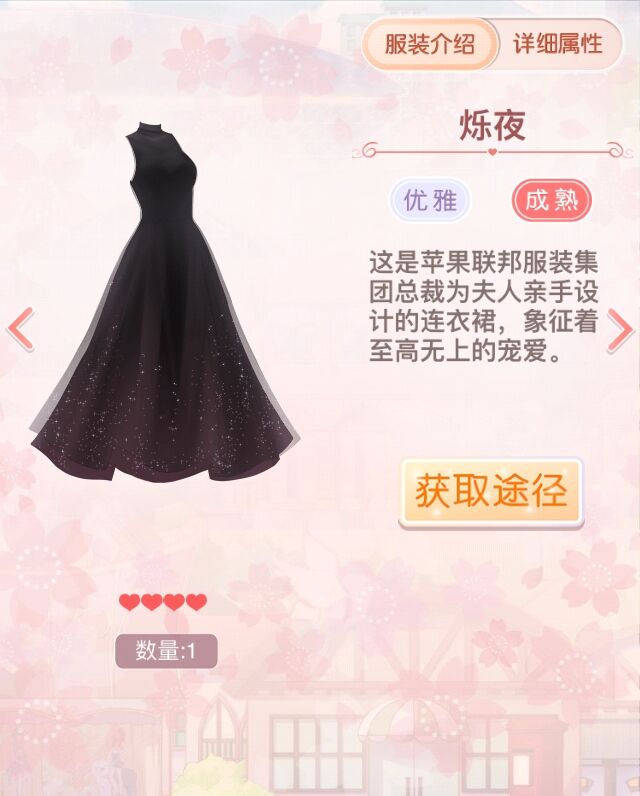Screen dimensions: 640x796
Task: Switch to the 详细属性 tab
Action: (x=558, y=44)
